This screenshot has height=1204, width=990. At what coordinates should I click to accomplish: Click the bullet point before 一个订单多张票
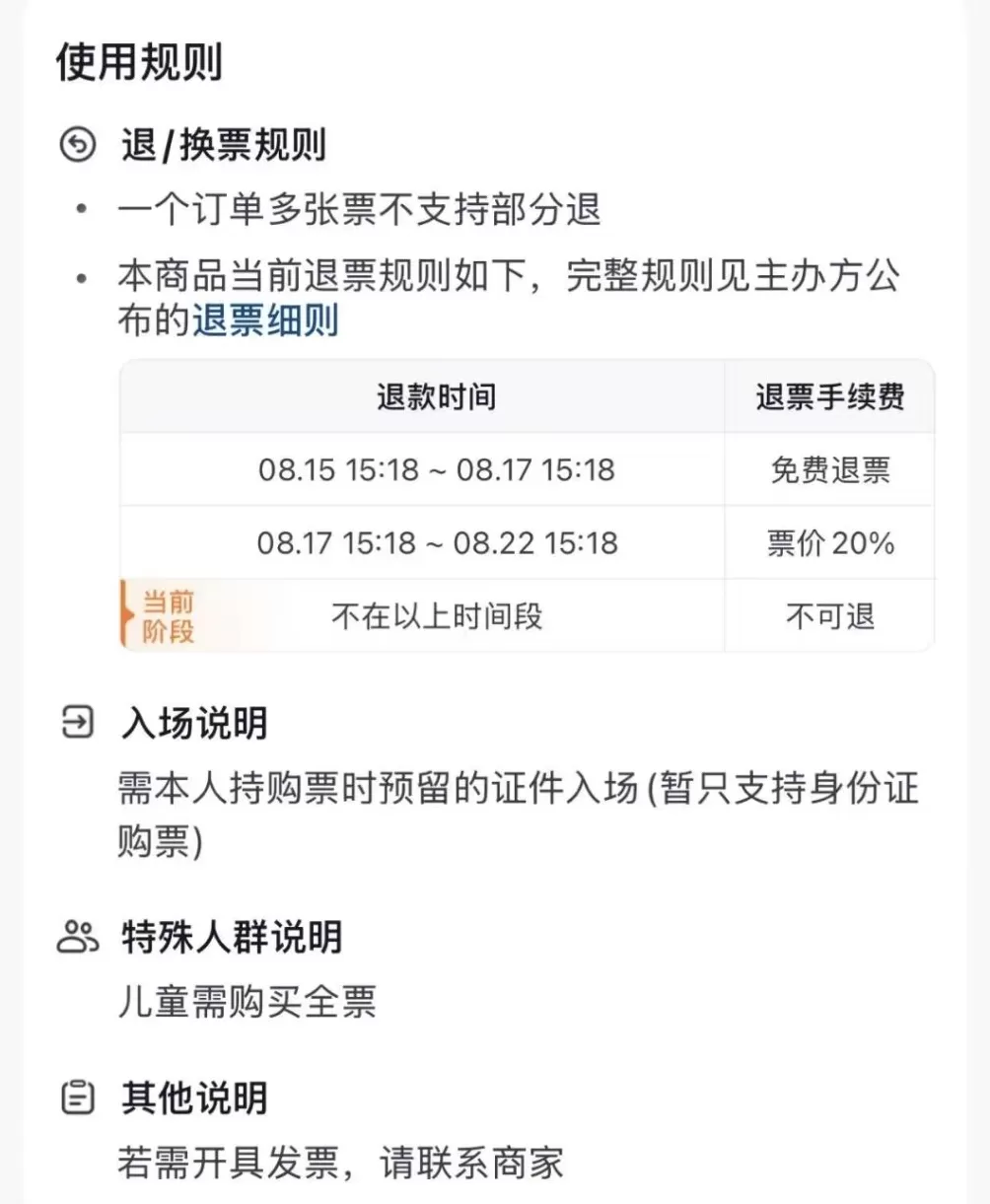82,208
